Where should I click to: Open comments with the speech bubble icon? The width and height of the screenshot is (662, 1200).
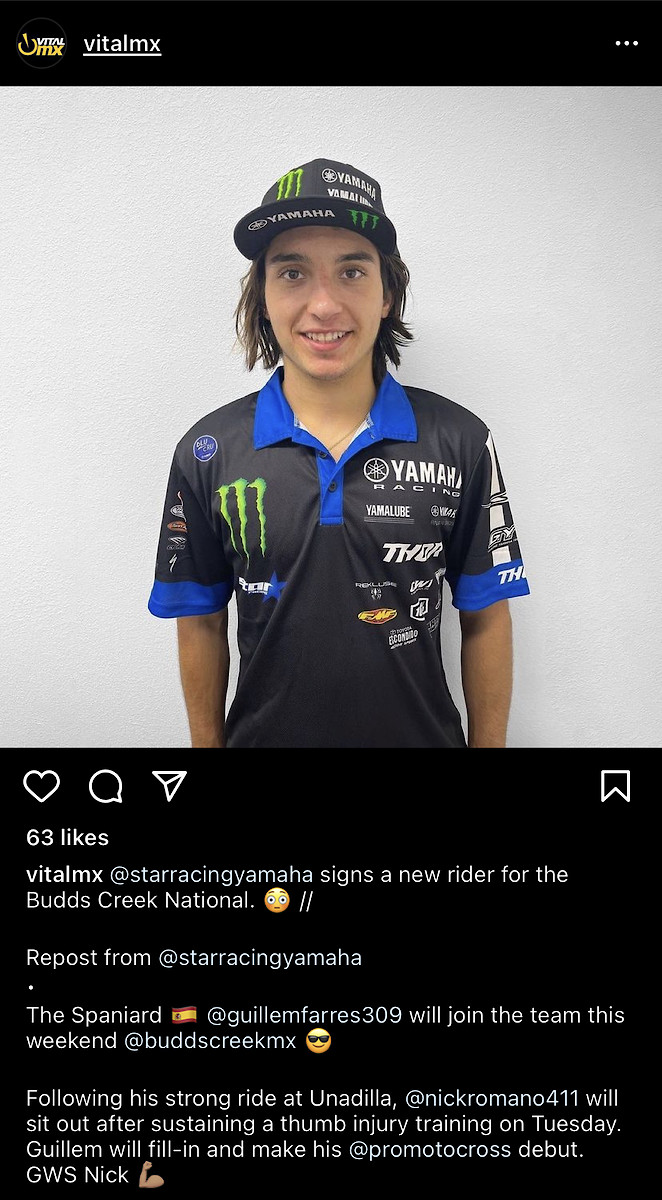[x=105, y=786]
